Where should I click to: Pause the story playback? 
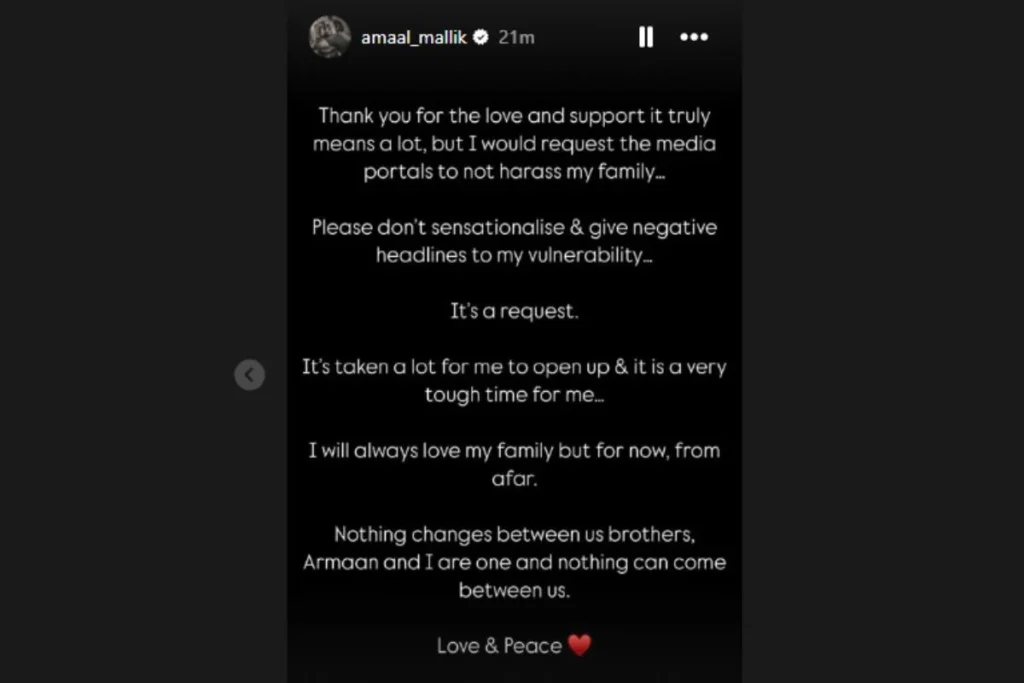tap(646, 37)
